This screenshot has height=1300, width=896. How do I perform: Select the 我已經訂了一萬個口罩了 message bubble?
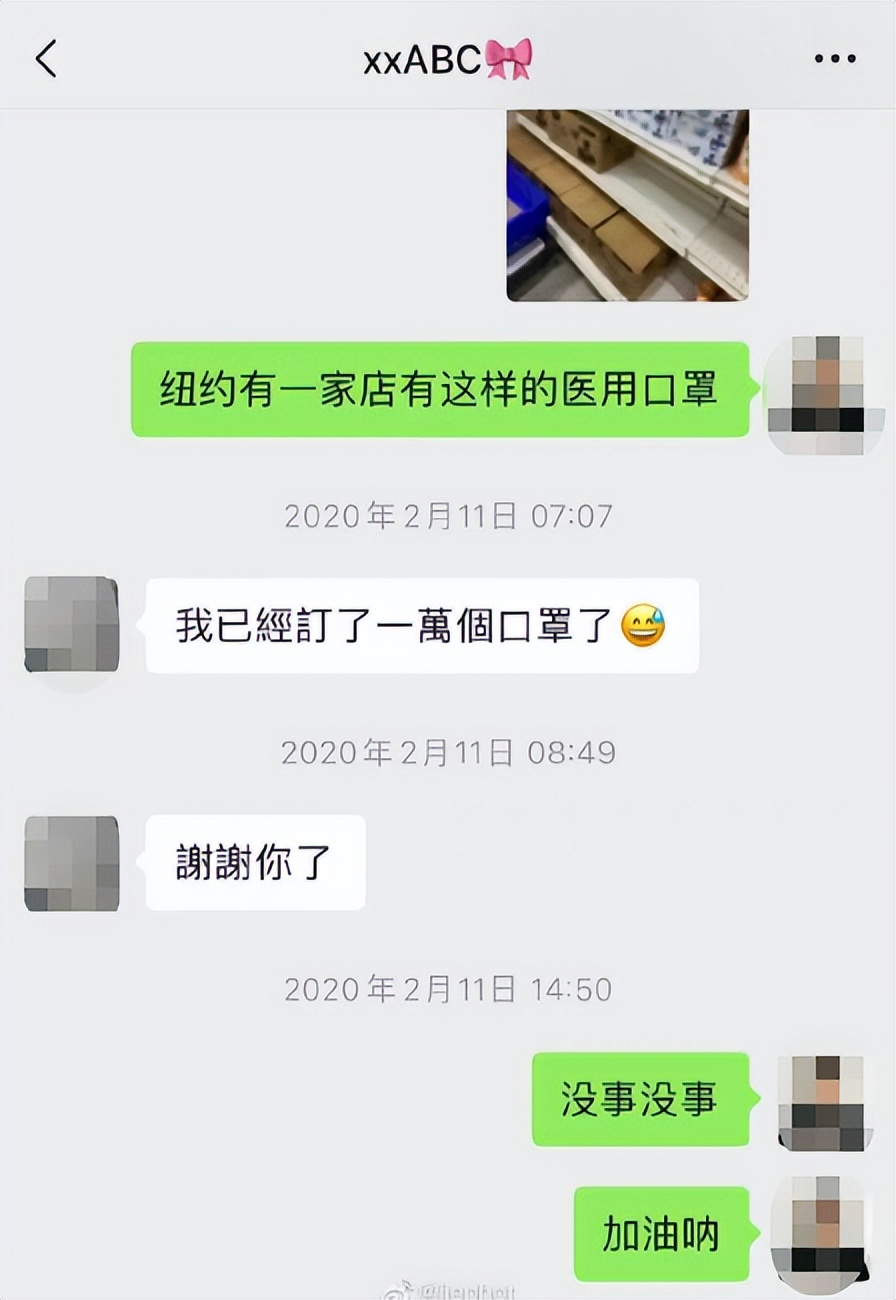(420, 626)
